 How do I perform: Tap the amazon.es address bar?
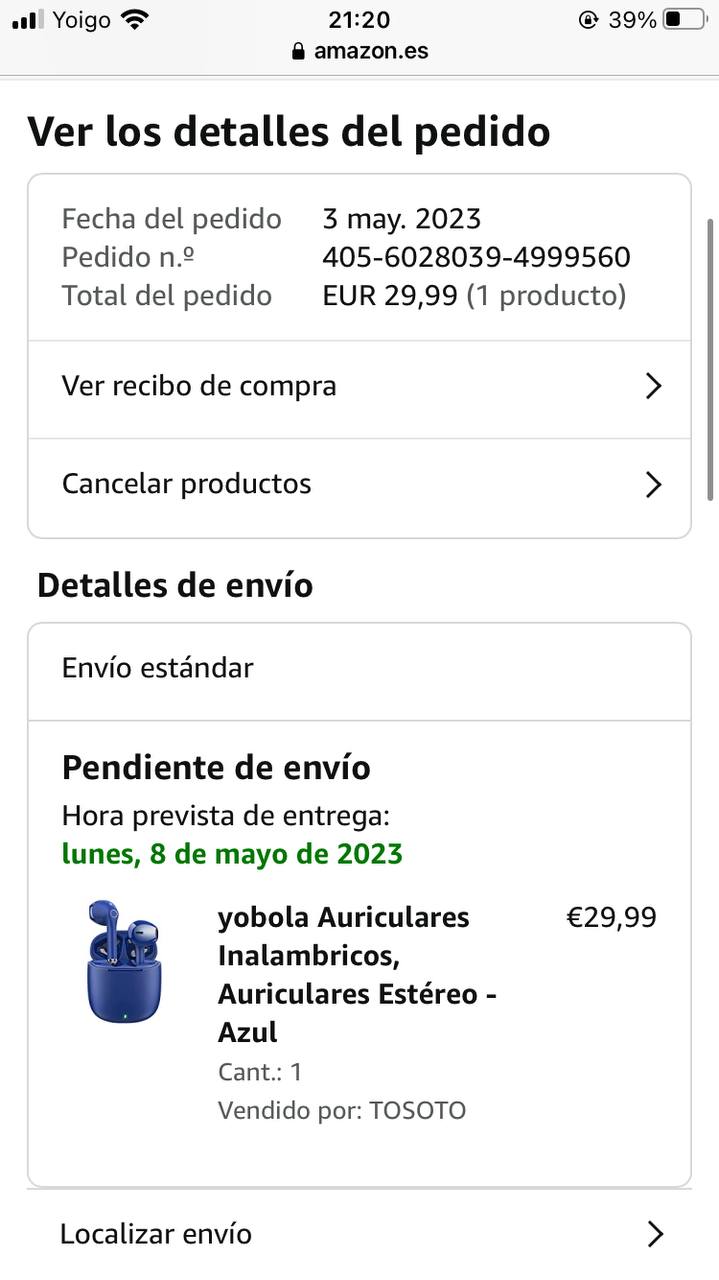tap(360, 51)
